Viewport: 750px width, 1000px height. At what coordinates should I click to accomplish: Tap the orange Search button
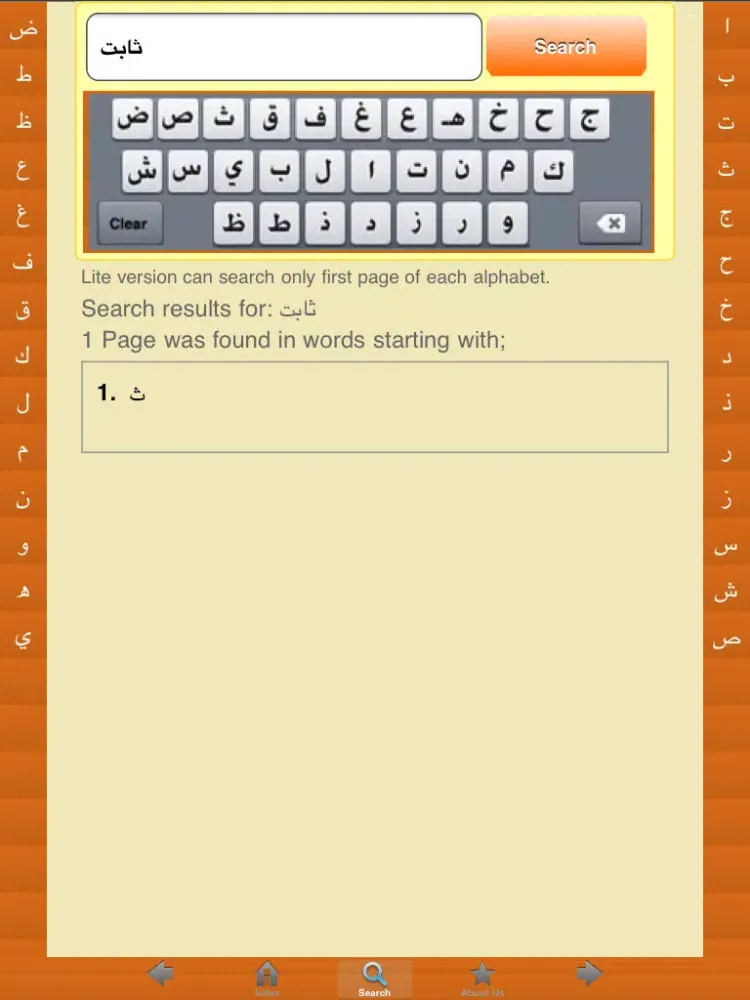pyautogui.click(x=566, y=47)
